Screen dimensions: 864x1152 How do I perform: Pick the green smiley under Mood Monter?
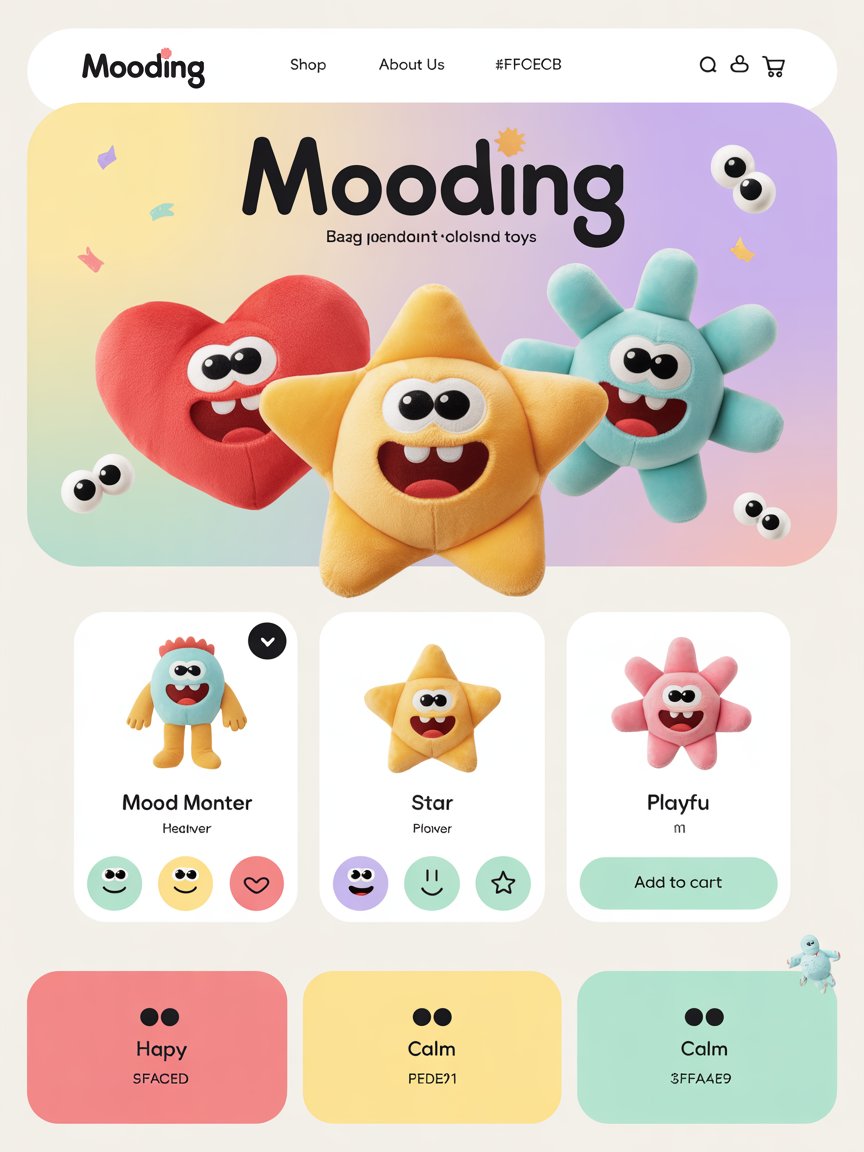point(114,884)
